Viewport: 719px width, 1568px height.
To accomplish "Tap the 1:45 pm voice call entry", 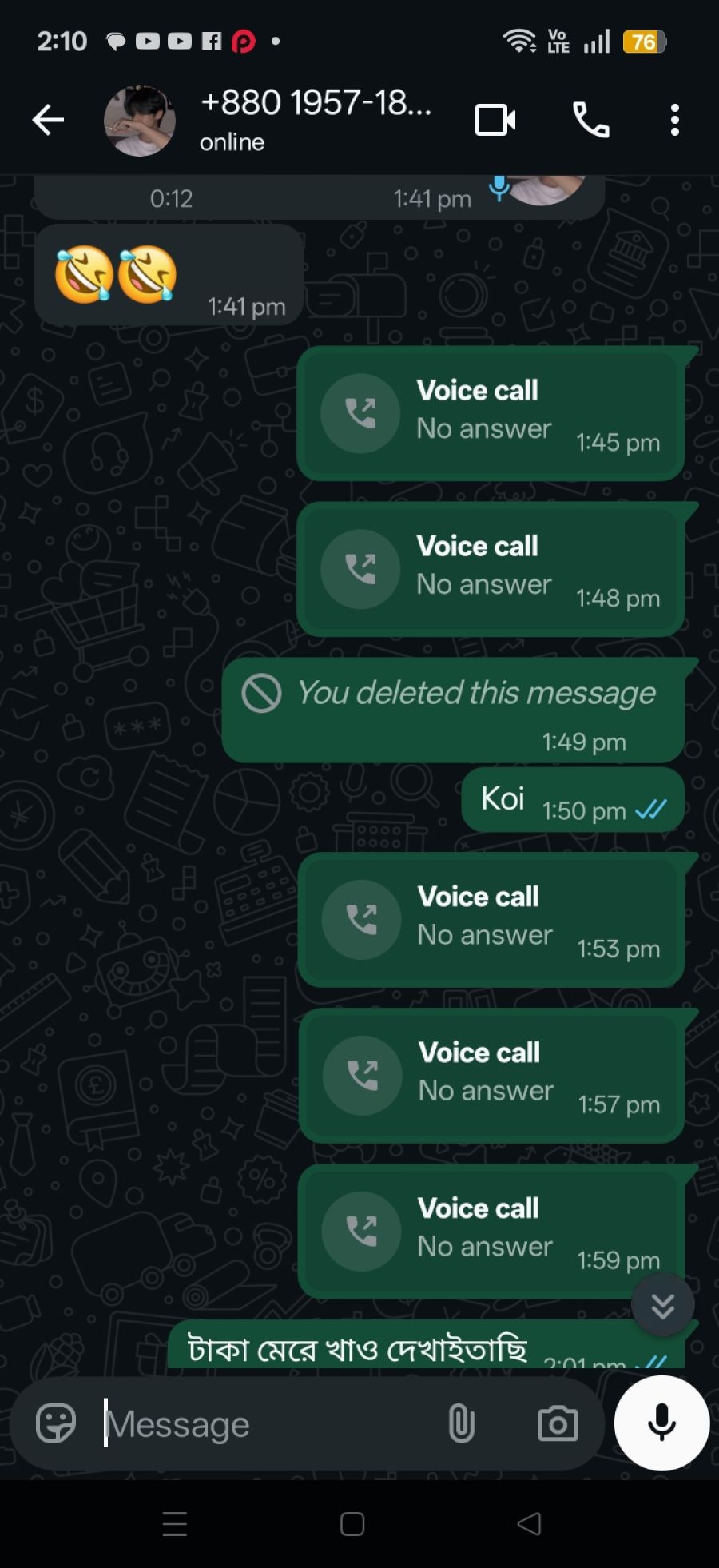I will coord(491,413).
